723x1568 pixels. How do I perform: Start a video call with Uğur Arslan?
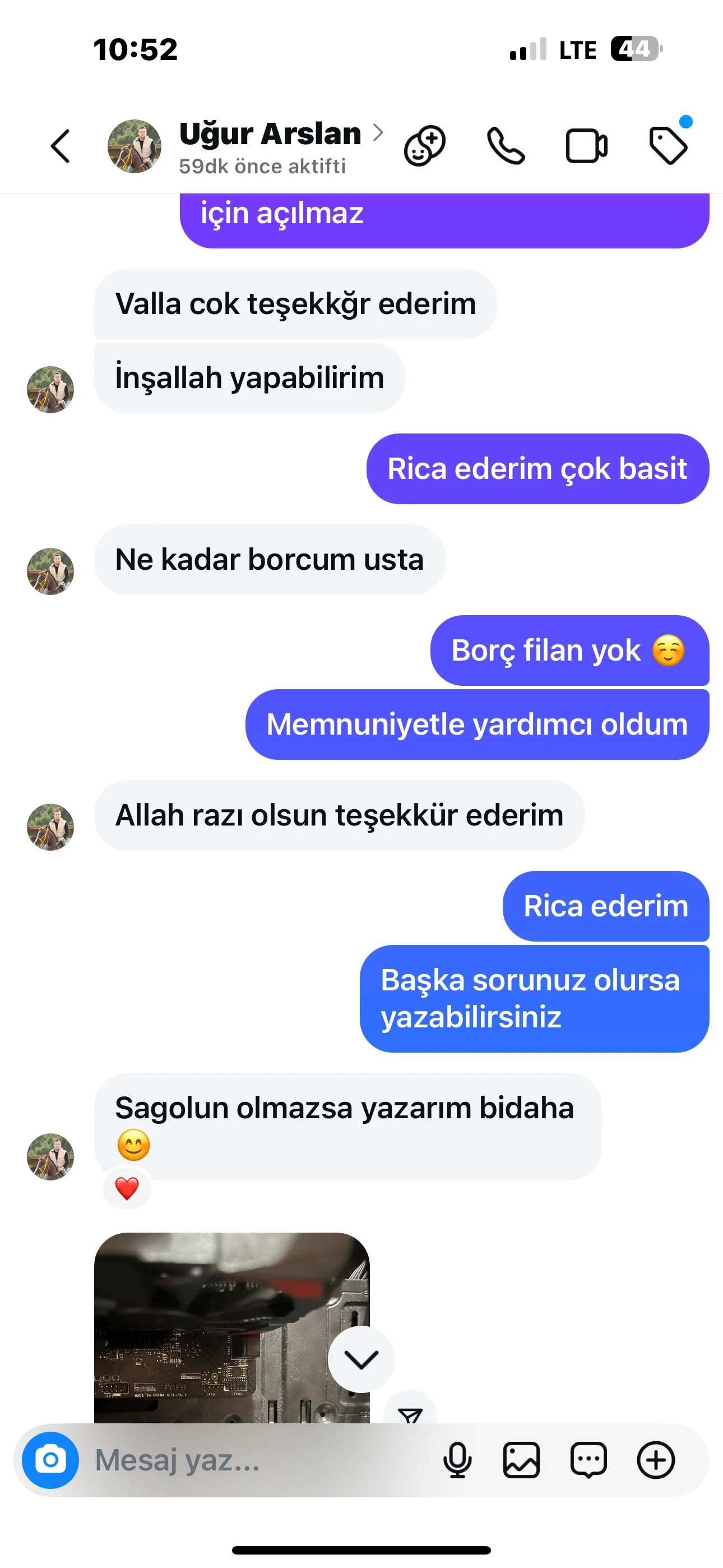[586, 146]
